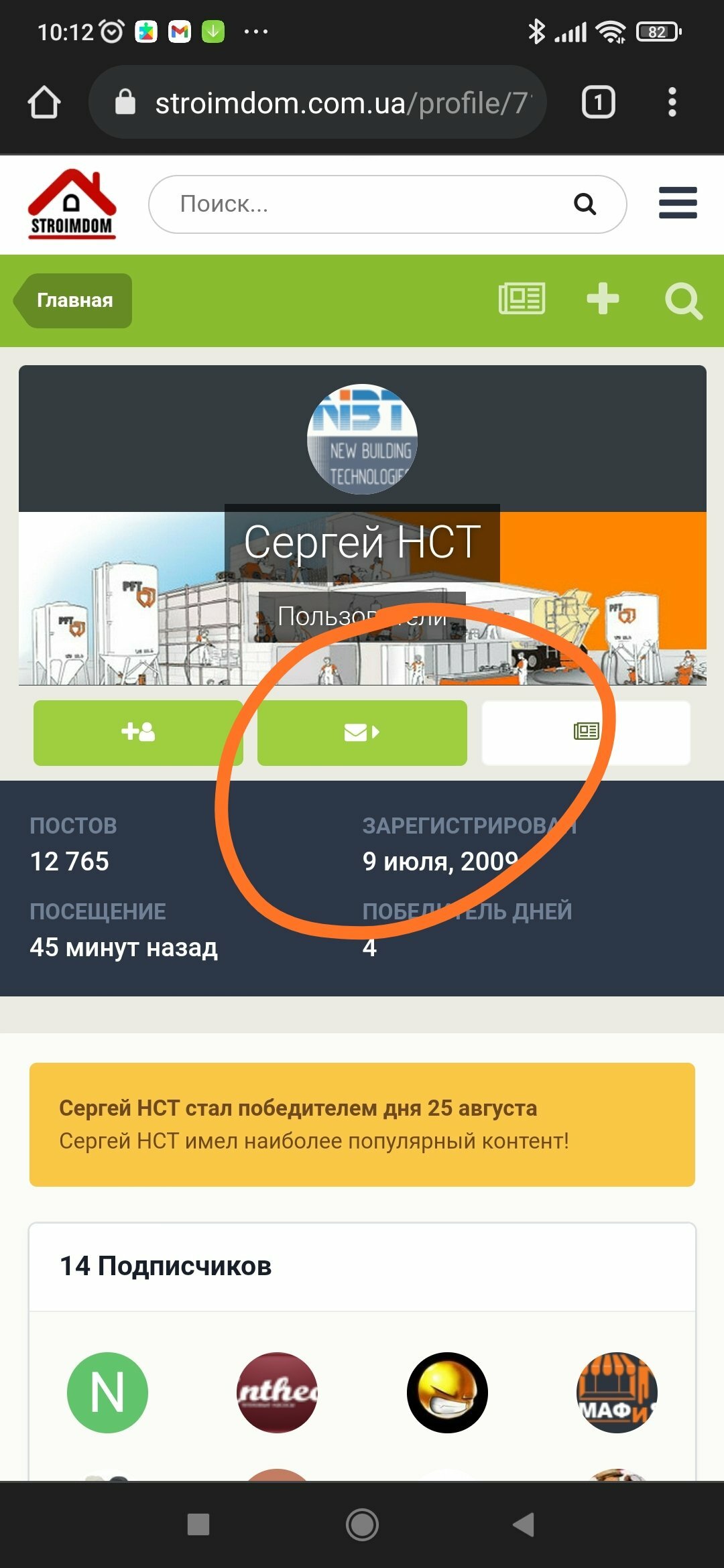Open the hamburger site menu
This screenshot has height=1568, width=724.
point(678,203)
